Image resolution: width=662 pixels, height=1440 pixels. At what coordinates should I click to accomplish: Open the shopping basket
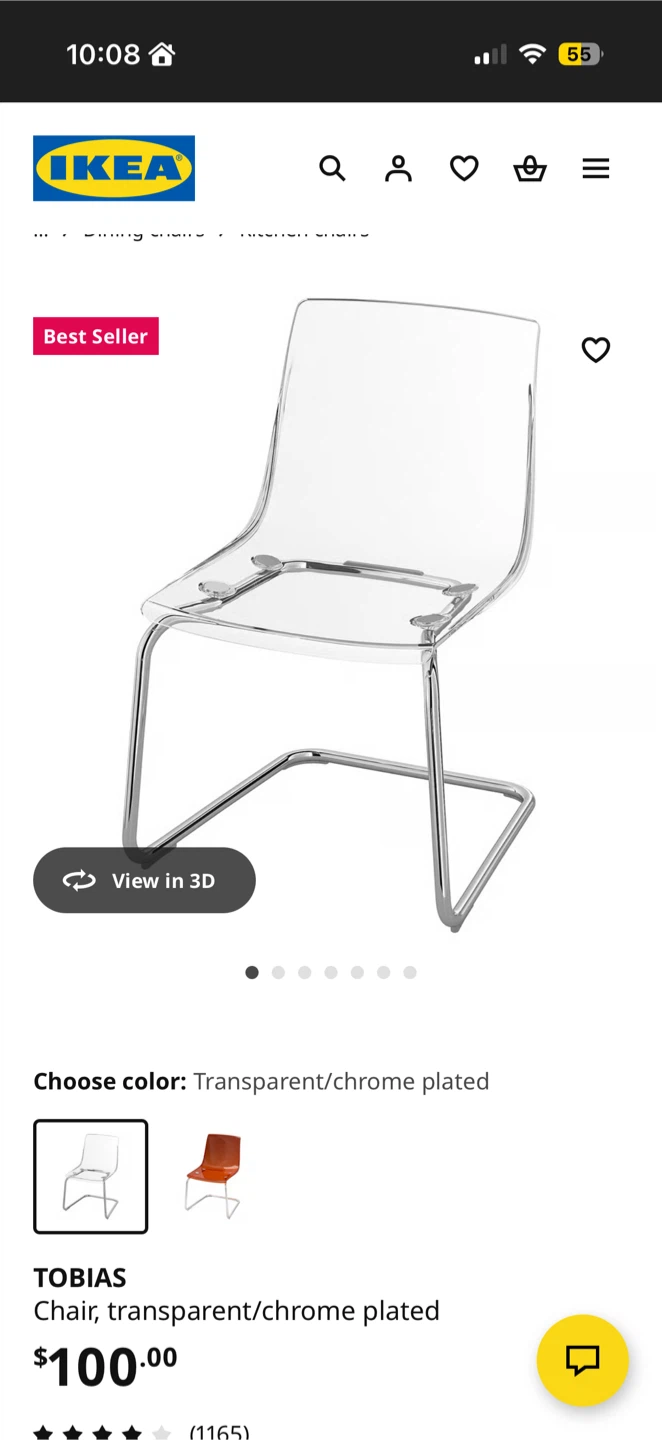click(x=530, y=168)
